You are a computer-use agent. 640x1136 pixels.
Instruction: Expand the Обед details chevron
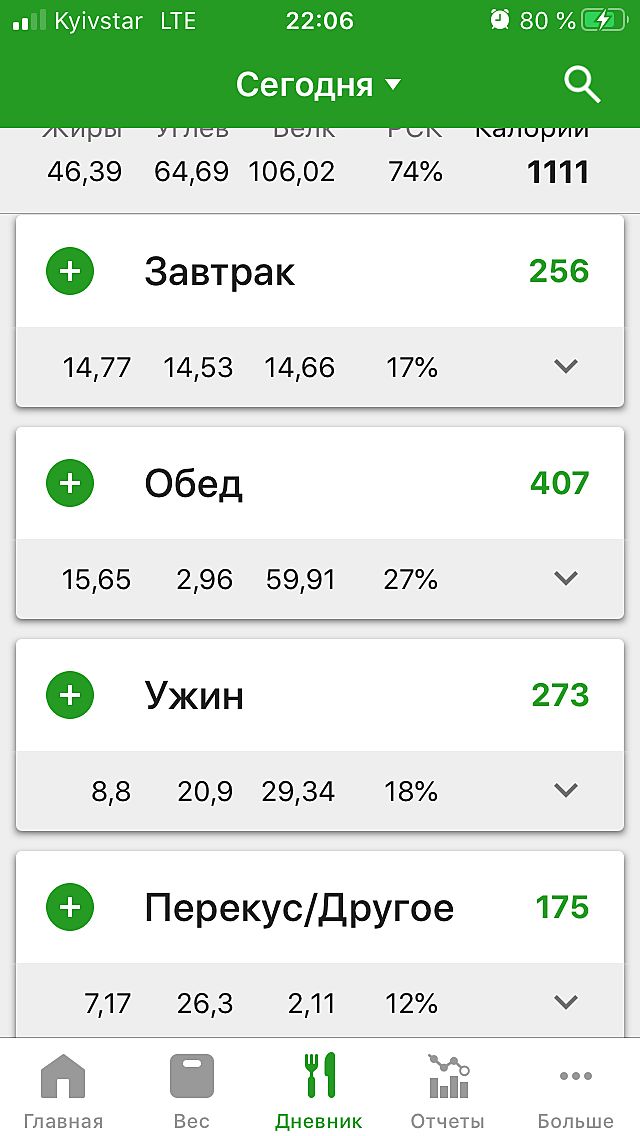coord(566,579)
